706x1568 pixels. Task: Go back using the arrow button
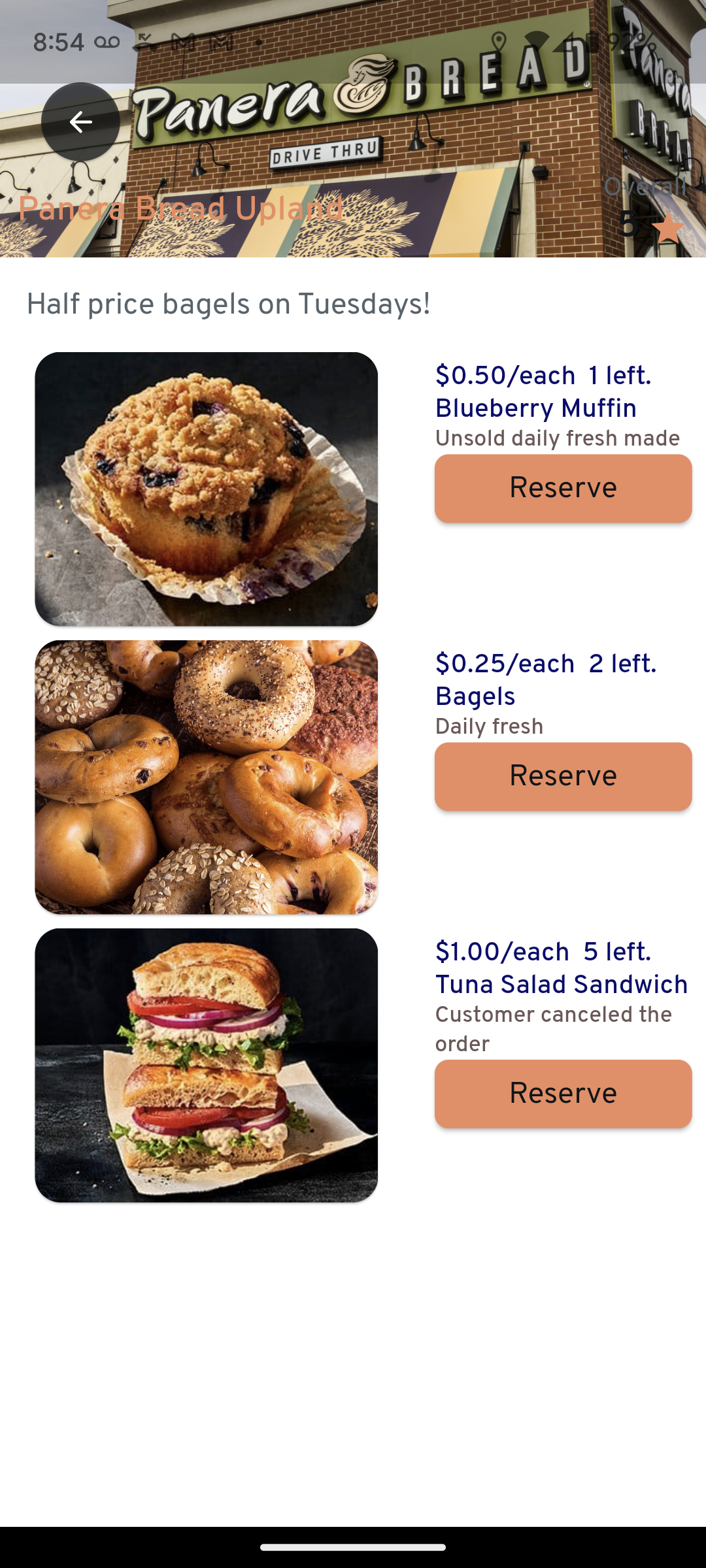tap(80, 122)
